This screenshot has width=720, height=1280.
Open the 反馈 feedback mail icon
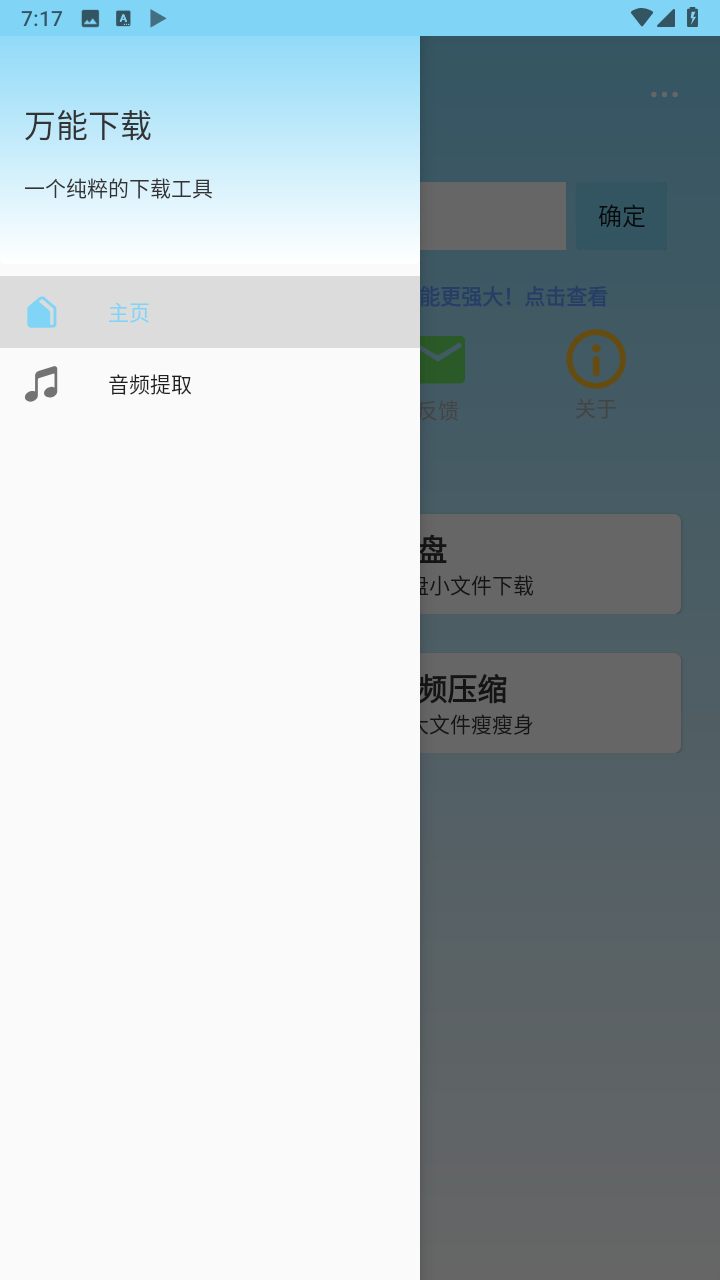coord(442,360)
